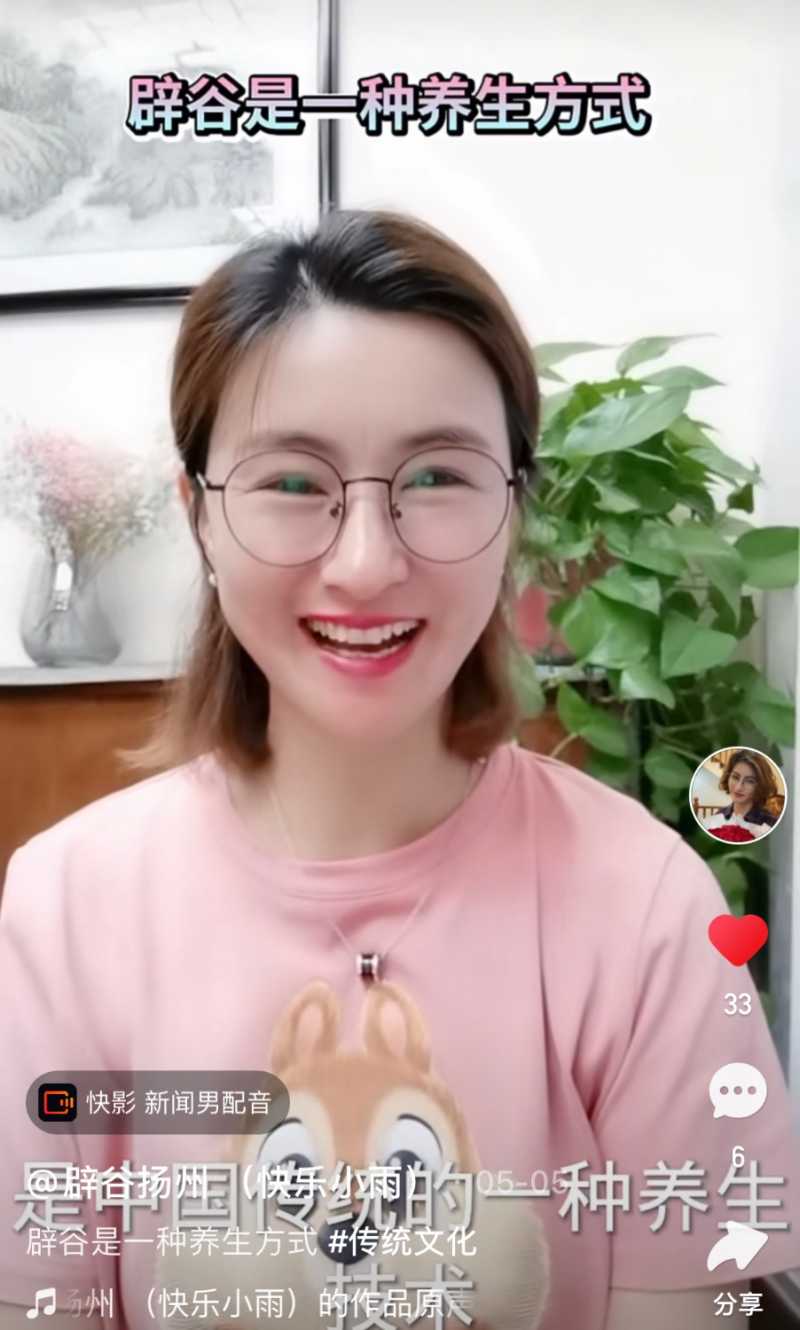Open the 快影 新闻男配音 effect tag
Viewport: 800px width, 1330px height.
click(157, 1102)
